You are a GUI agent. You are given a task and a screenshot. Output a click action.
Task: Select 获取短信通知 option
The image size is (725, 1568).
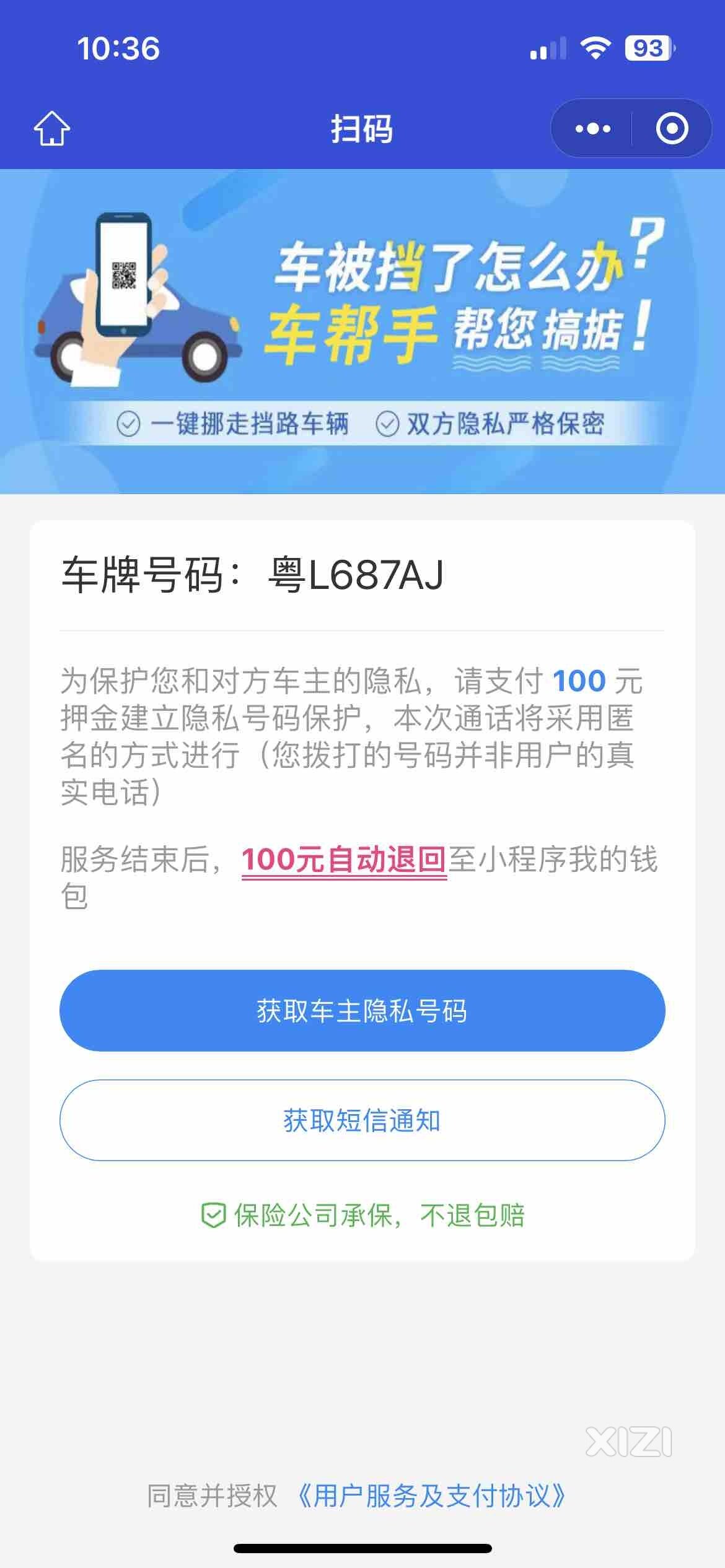(x=362, y=1120)
